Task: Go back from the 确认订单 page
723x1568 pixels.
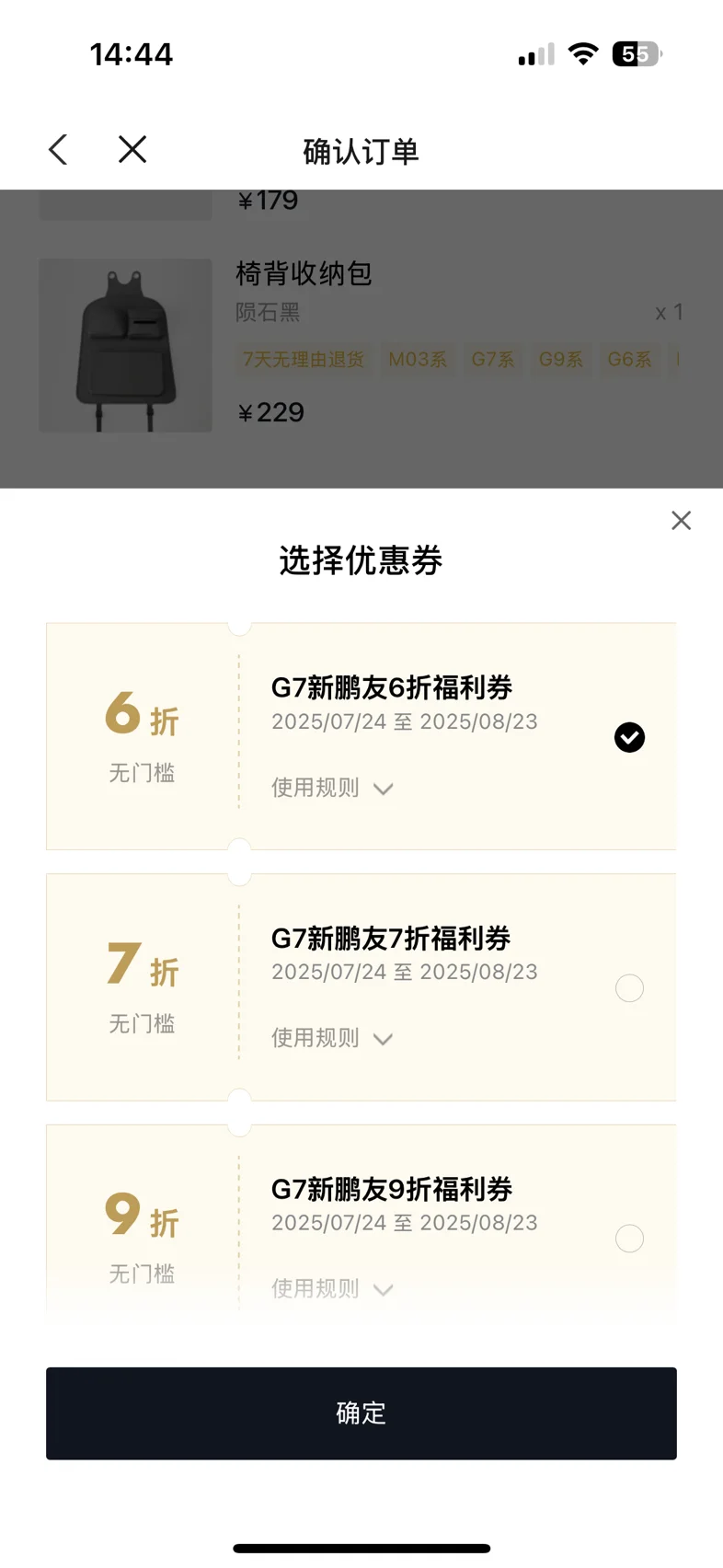Action: (59, 150)
